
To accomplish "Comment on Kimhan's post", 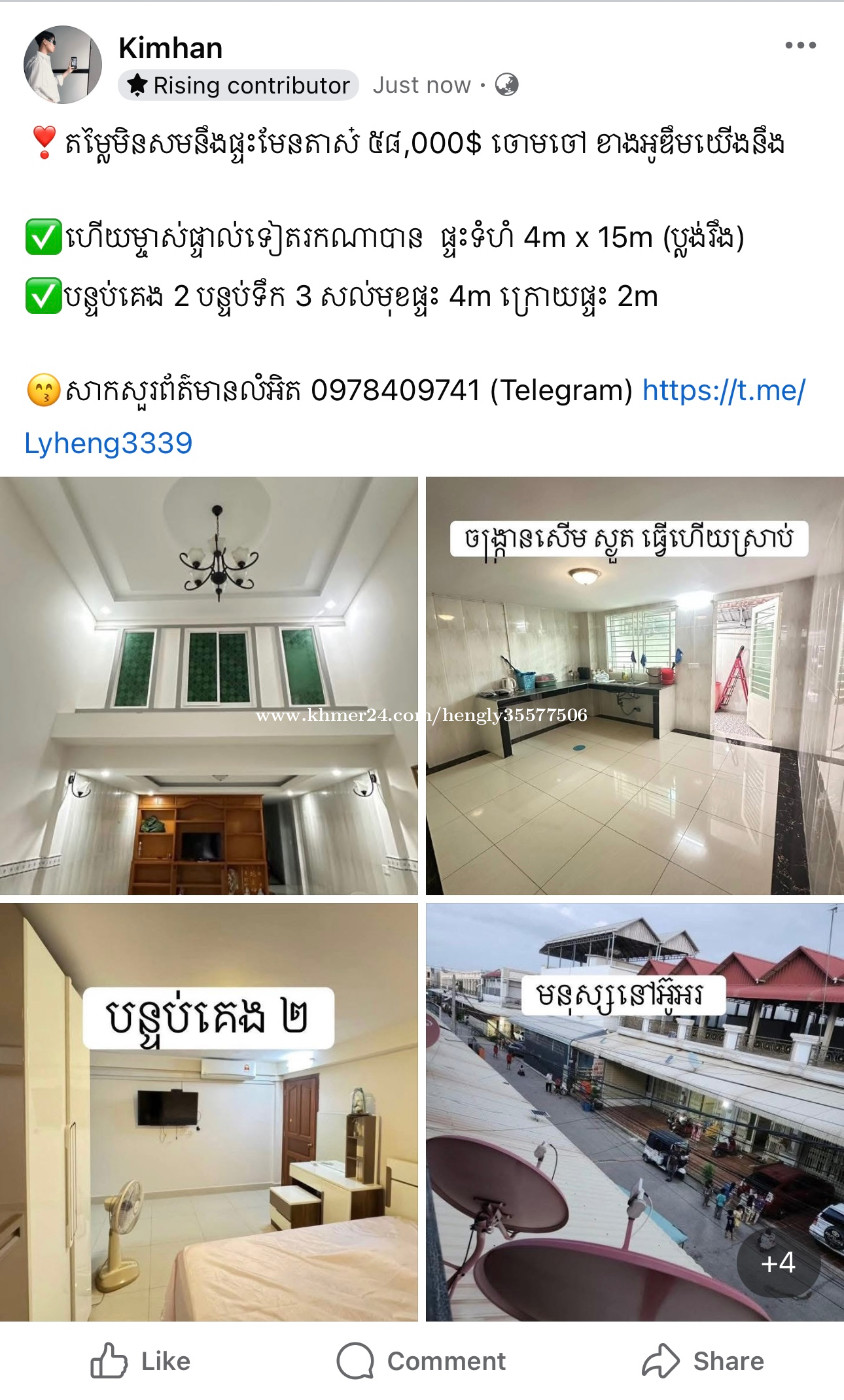I will pos(421,1361).
